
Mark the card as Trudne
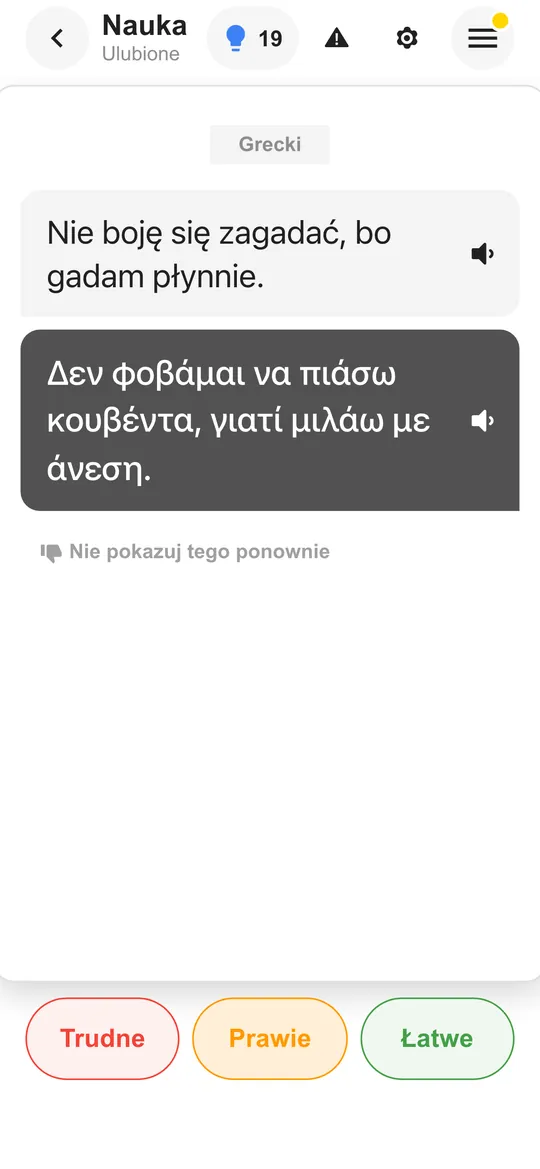pos(102,1039)
